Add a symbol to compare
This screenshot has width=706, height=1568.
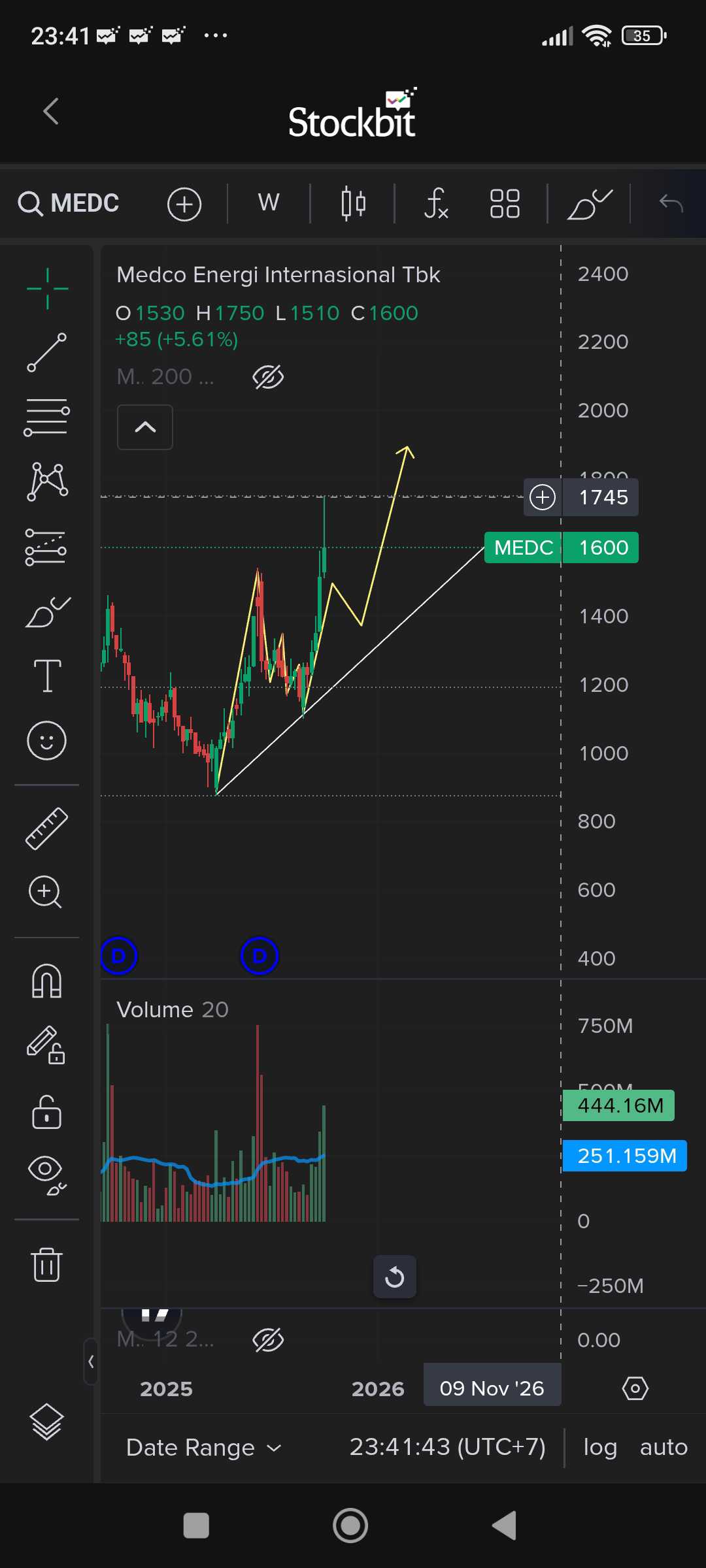click(x=184, y=204)
